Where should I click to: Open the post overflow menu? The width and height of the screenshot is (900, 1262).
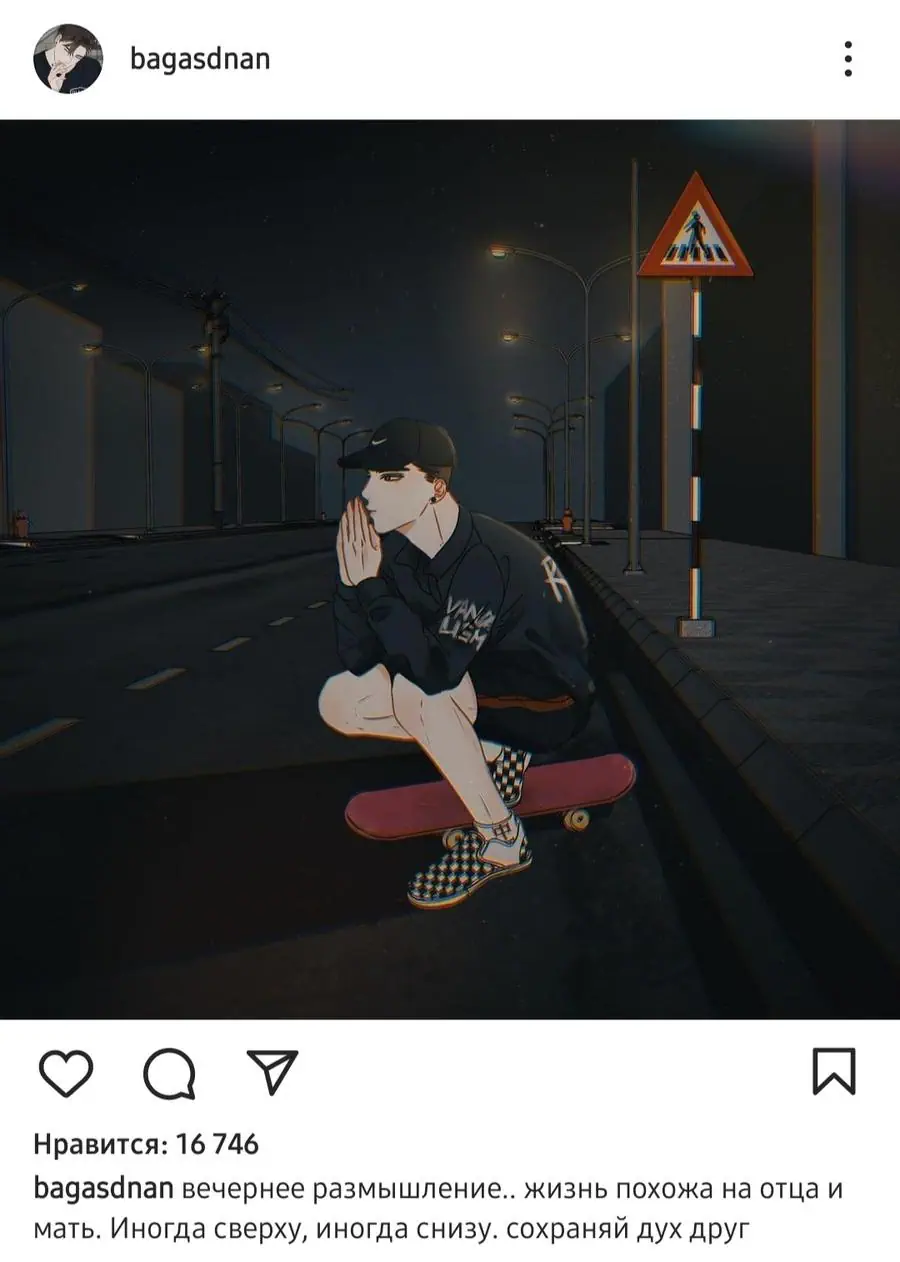(847, 59)
